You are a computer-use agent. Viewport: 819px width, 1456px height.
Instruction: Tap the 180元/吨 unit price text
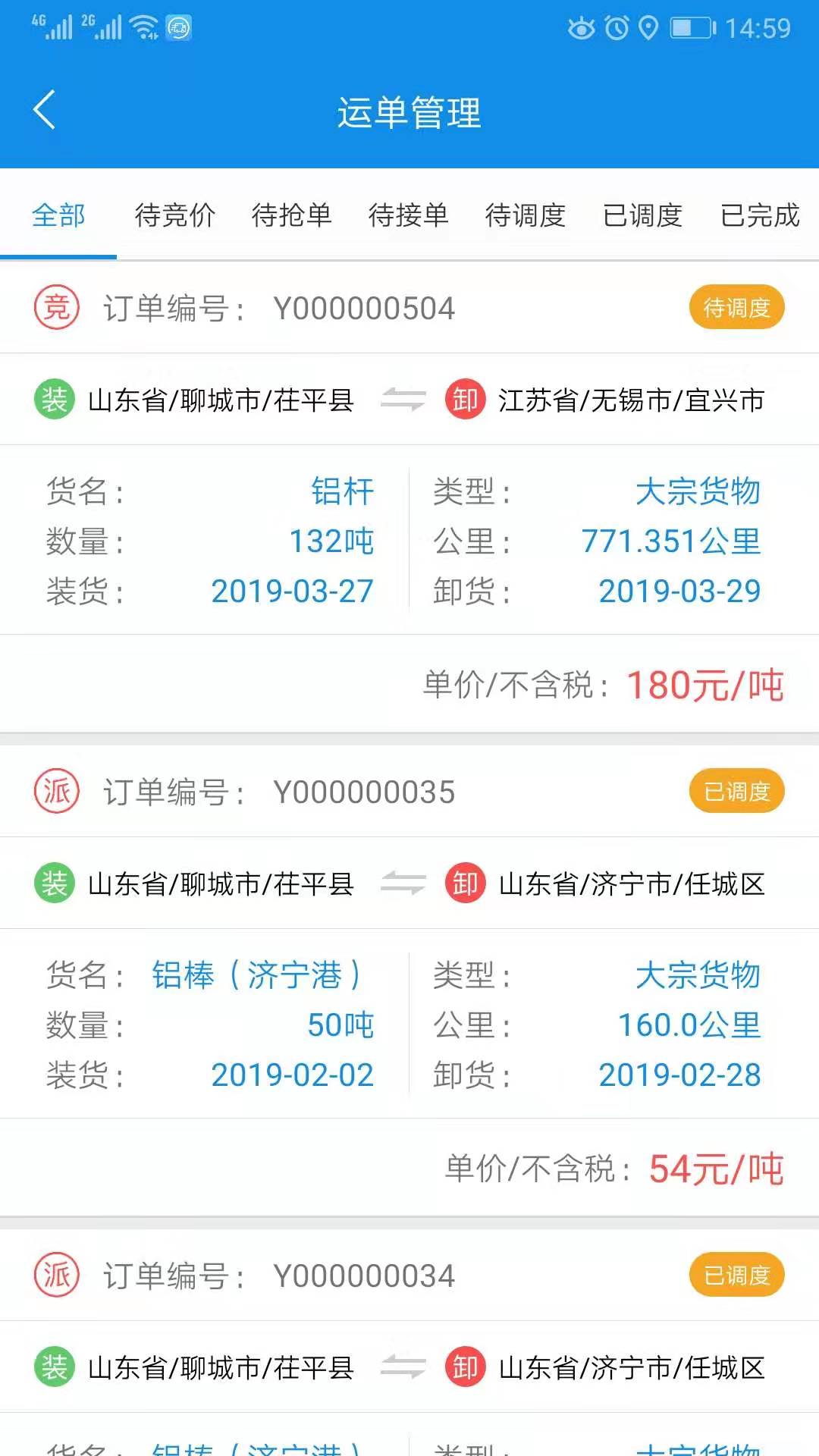pos(705,683)
